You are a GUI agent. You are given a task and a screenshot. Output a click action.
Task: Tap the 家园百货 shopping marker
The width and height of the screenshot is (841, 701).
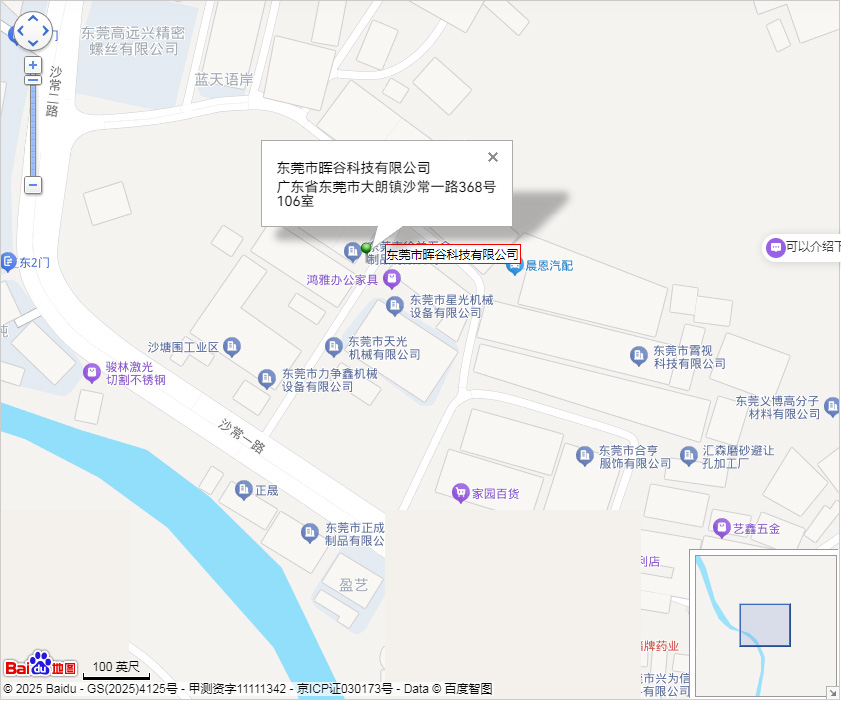click(460, 492)
